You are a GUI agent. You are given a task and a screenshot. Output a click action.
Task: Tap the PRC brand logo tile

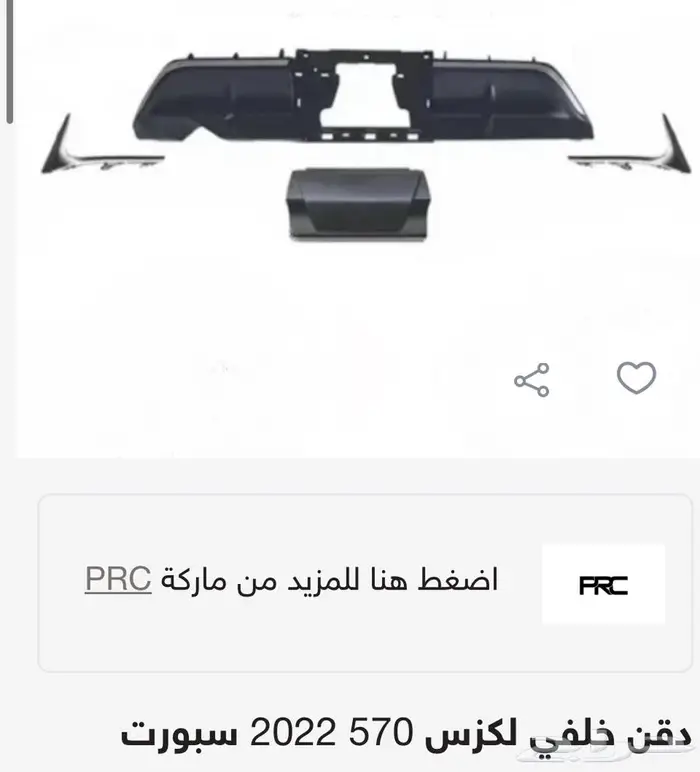coord(603,585)
